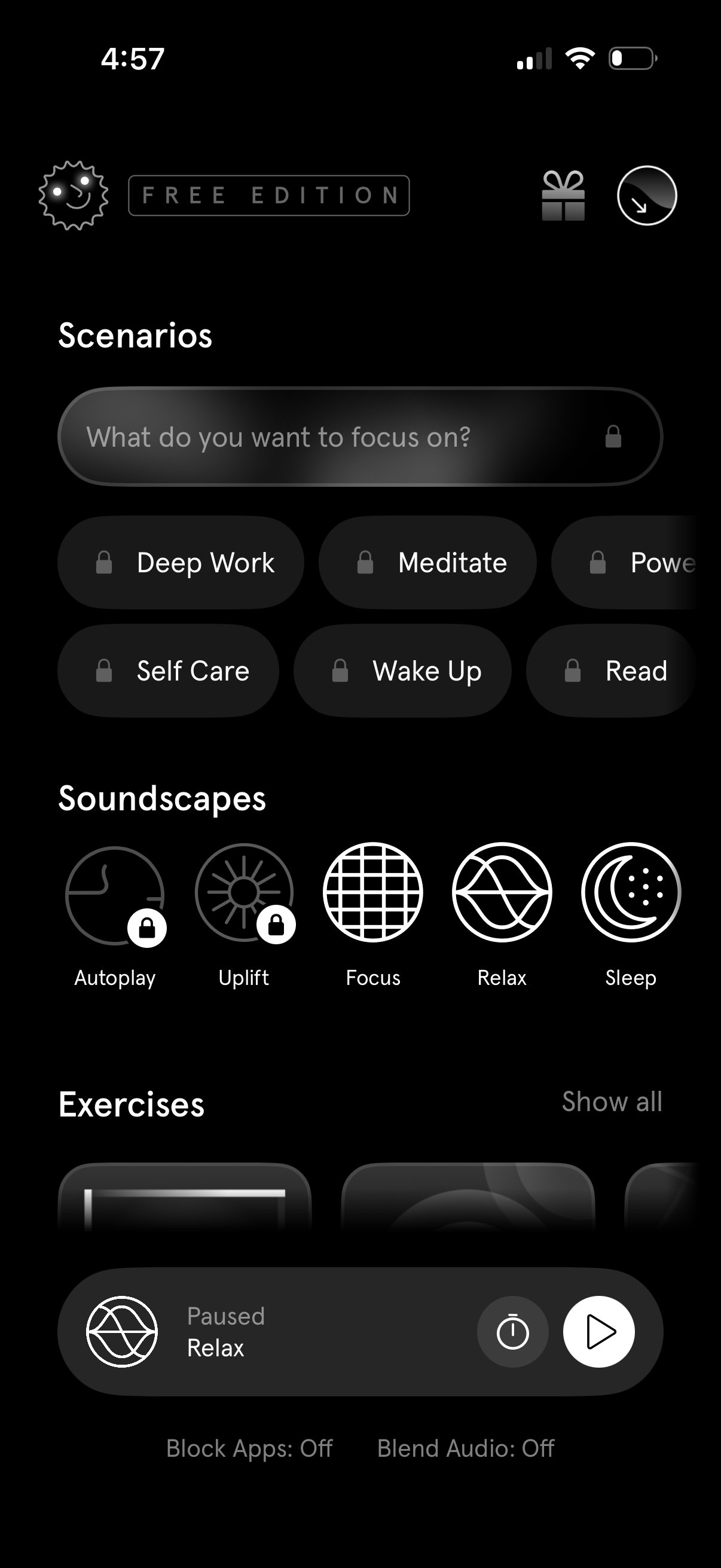Image resolution: width=721 pixels, height=1568 pixels.
Task: Toggle Block Apps on
Action: pyautogui.click(x=249, y=1448)
